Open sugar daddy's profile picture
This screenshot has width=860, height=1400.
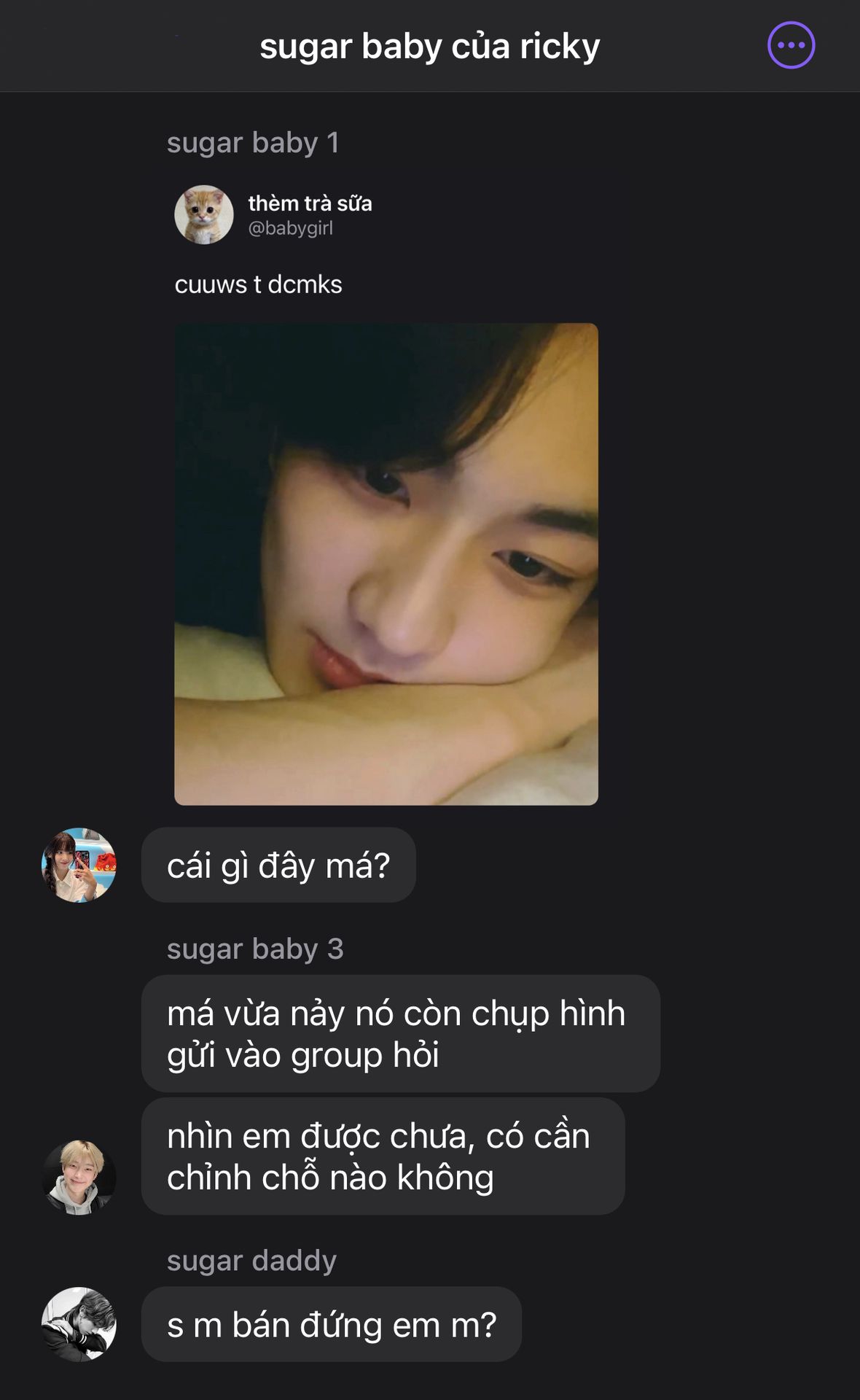pos(79,1324)
